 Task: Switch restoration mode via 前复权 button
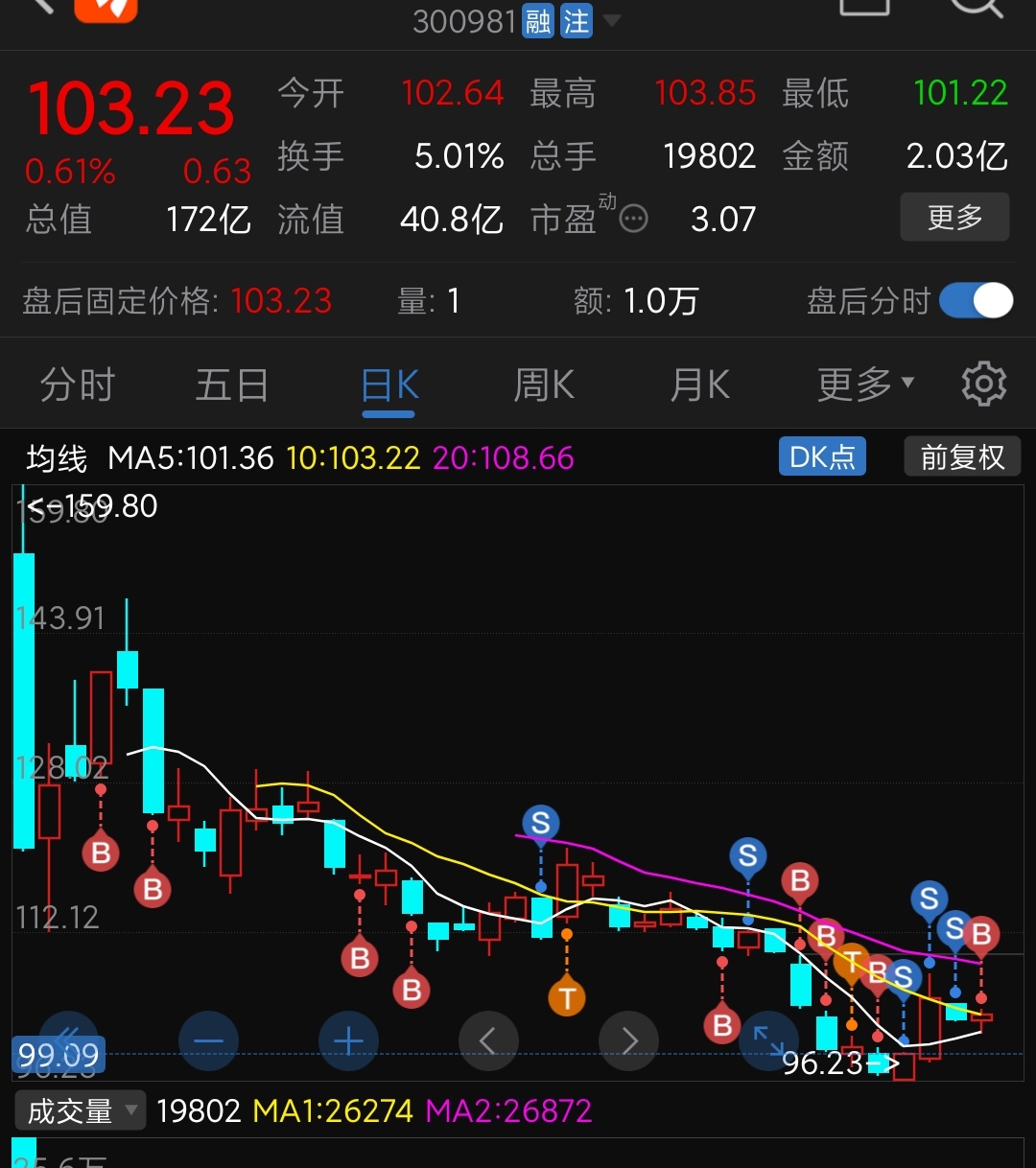pos(962,456)
